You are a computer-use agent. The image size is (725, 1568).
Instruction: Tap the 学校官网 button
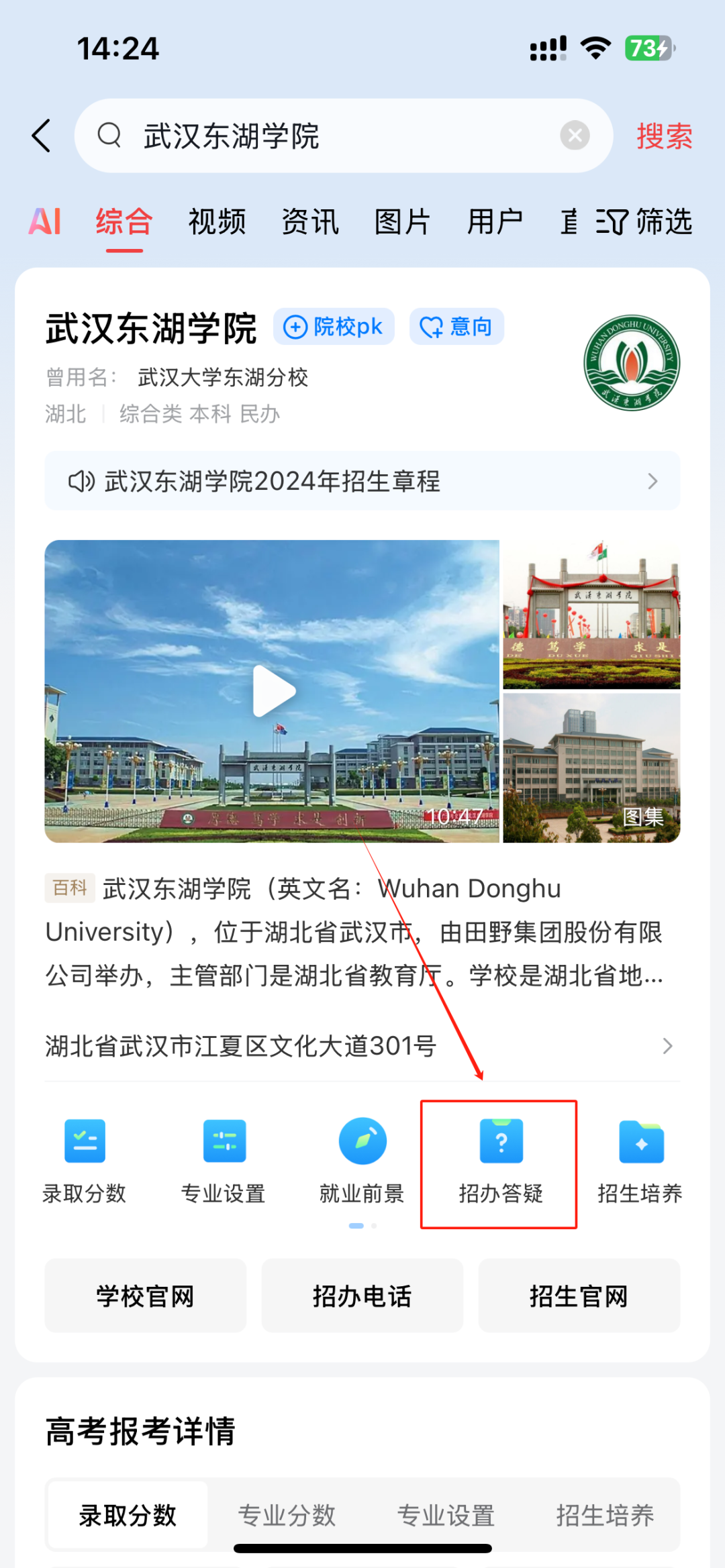(145, 1296)
